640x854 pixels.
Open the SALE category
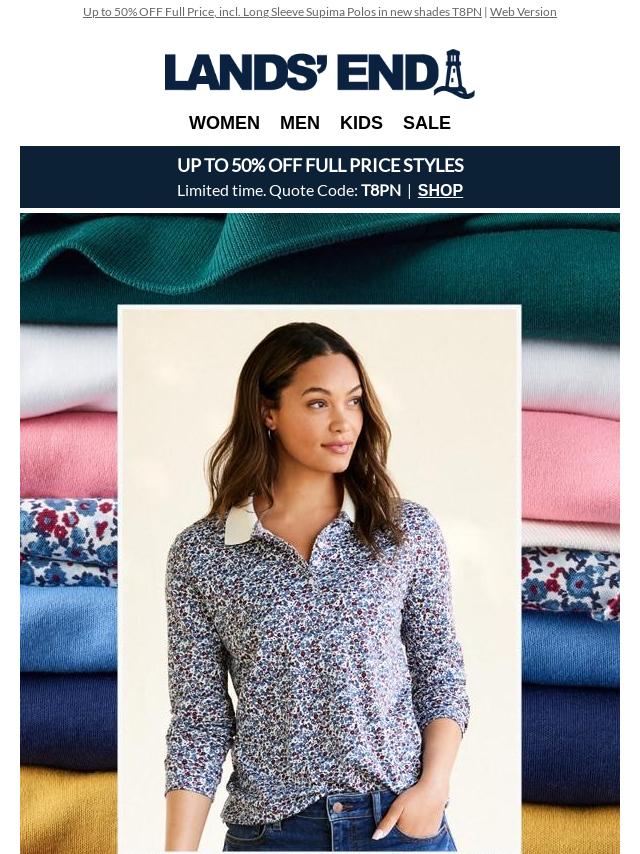pos(427,123)
